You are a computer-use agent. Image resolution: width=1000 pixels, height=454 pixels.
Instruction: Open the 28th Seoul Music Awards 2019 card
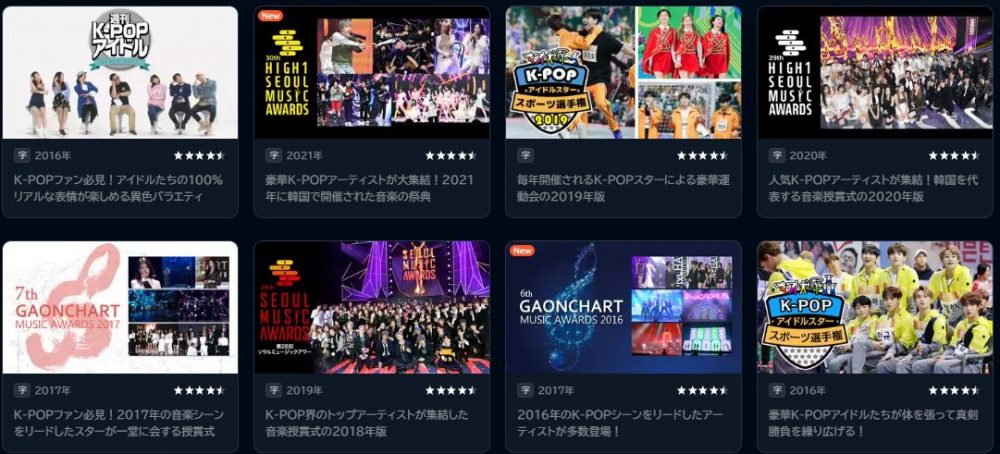371,307
